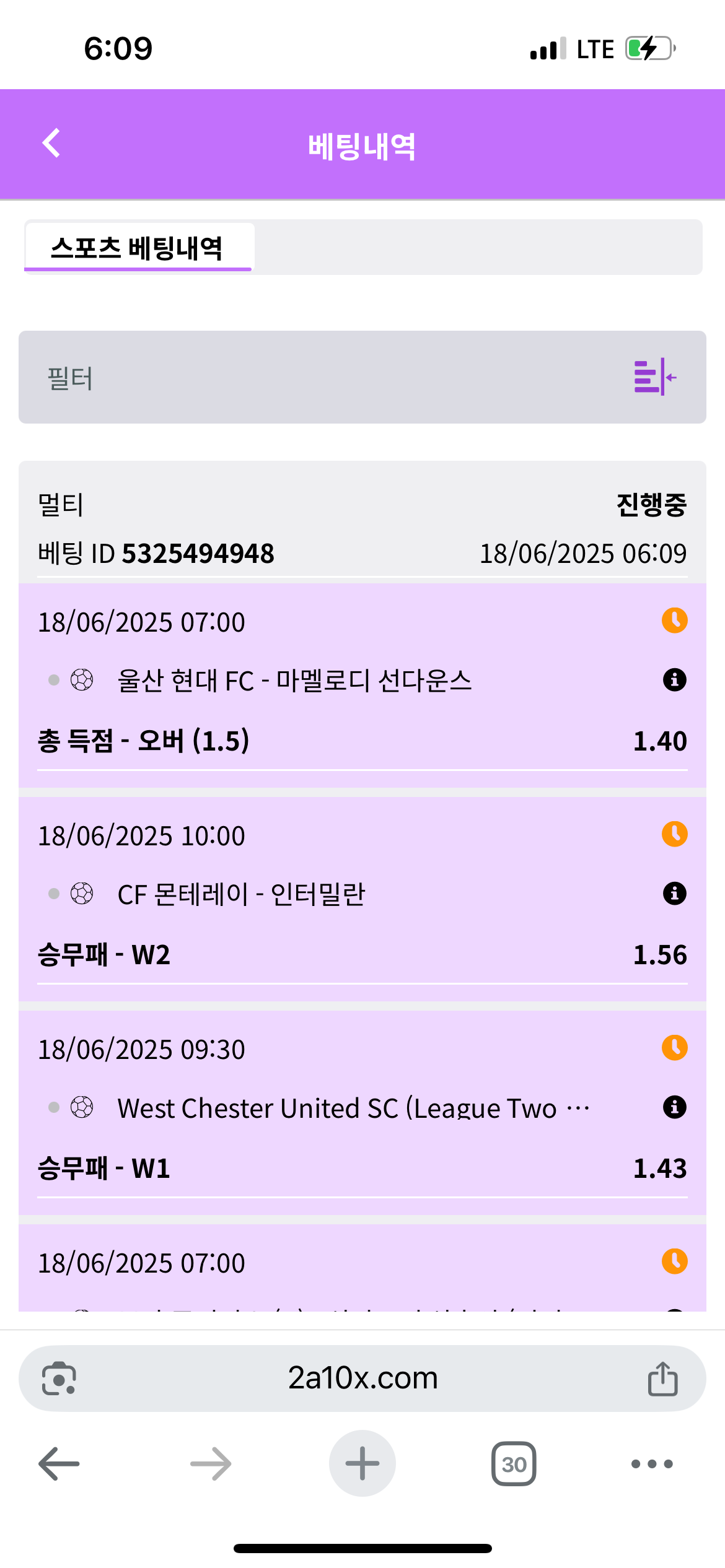Go back in the browser toolbar
Viewport: 725px width, 1568px height.
pyautogui.click(x=59, y=1464)
